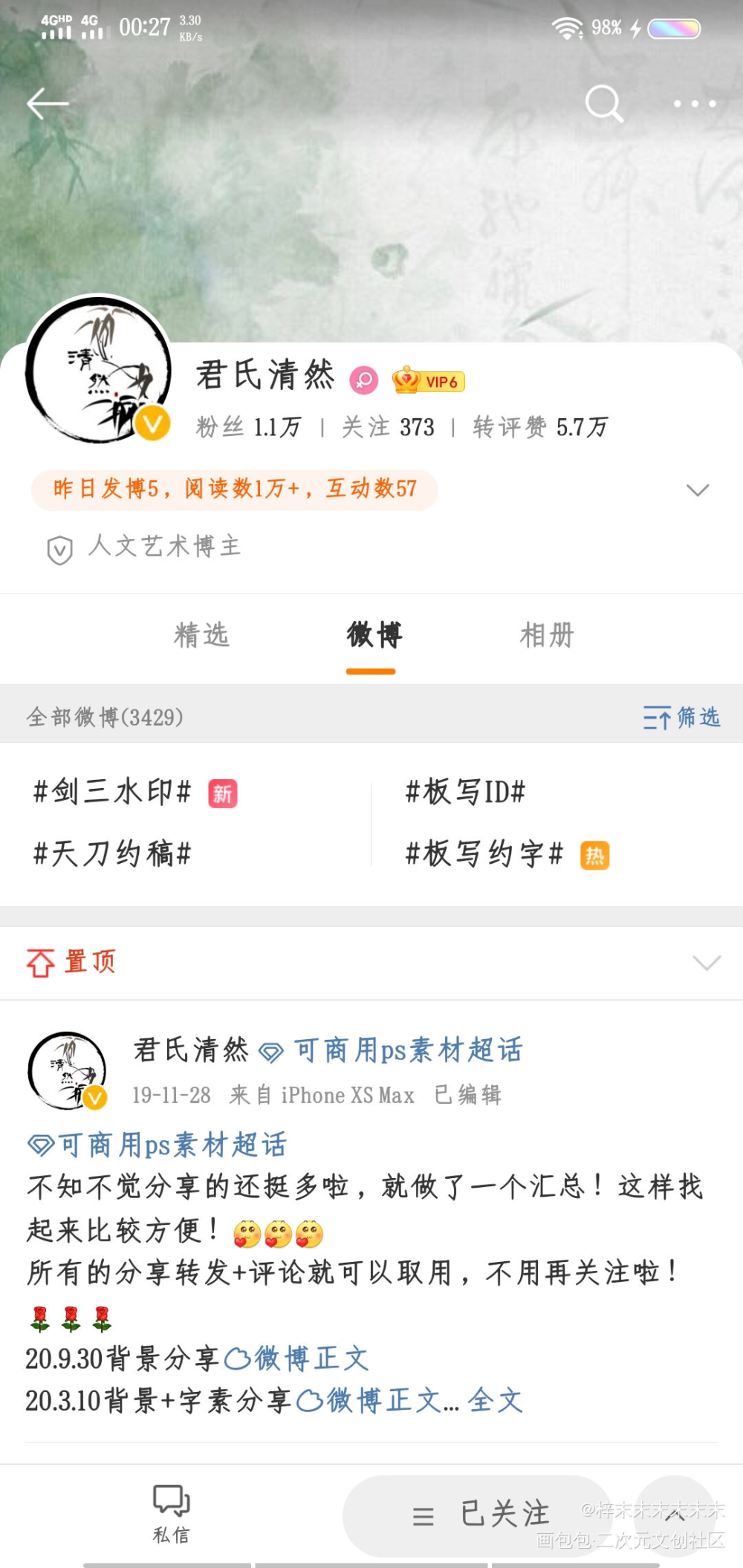Switch to the 相册 tab

click(547, 636)
